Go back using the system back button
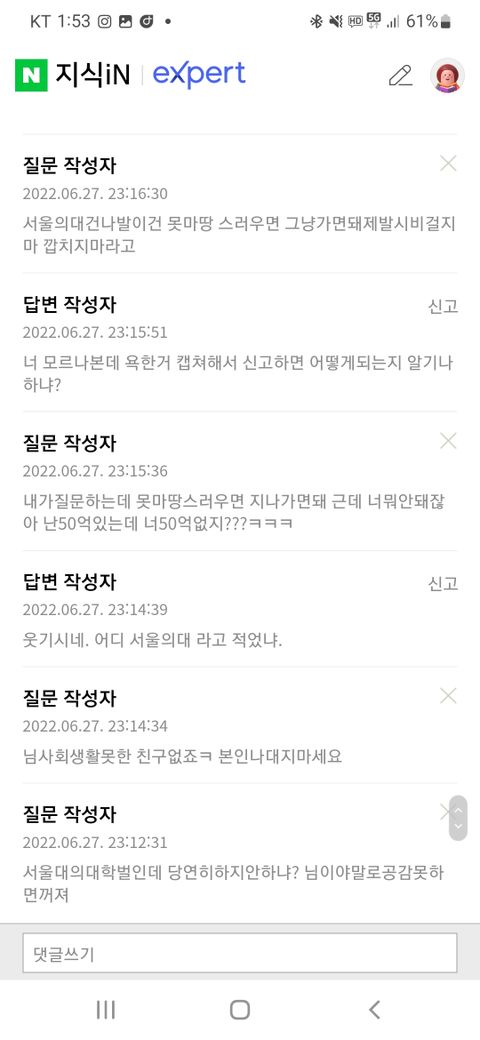This screenshot has height=1040, width=480. (375, 1009)
